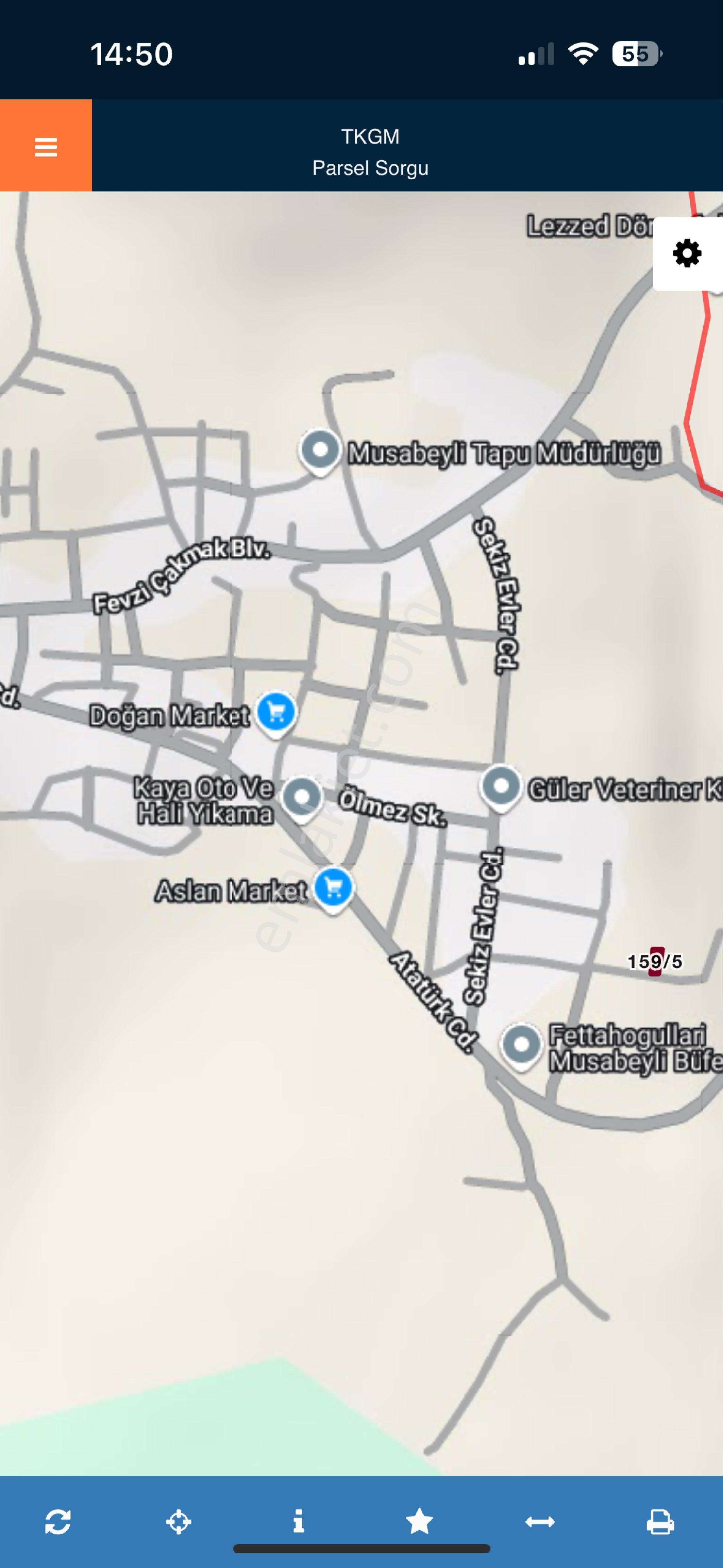Tap the refresh icon in bottom toolbar
Screen dimensions: 723x1568
pos(58,1522)
